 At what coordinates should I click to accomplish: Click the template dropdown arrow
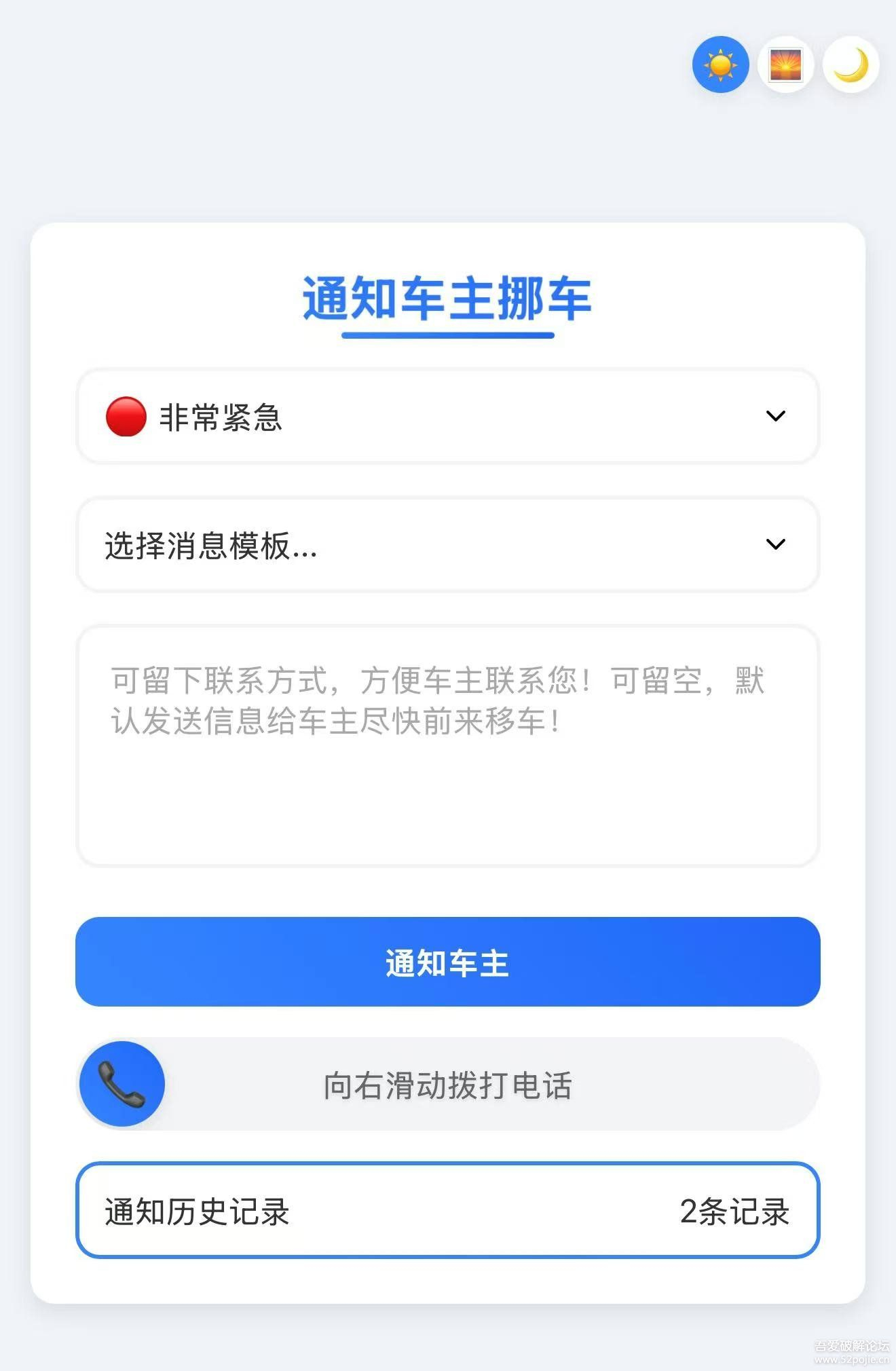point(776,545)
